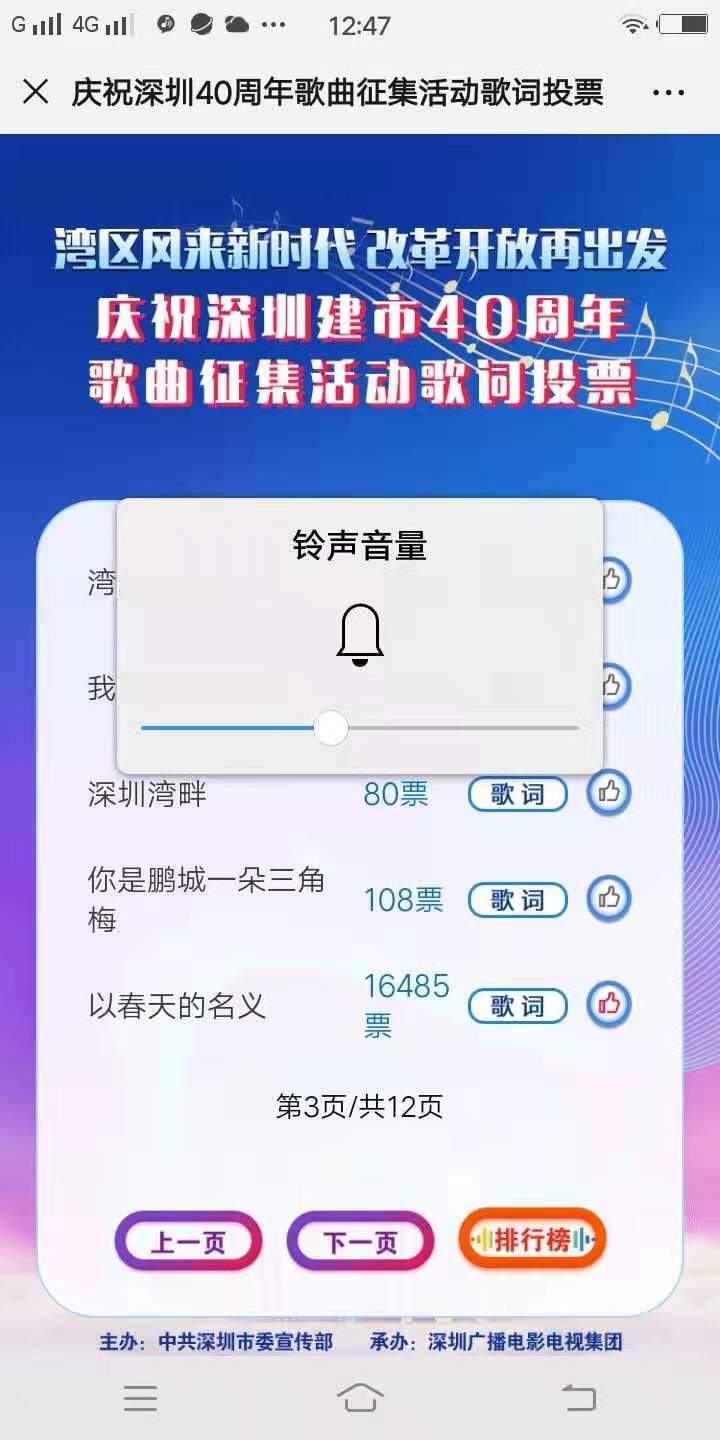Open lyrics of 以春天的名义
Viewport: 720px width, 1440px height.
click(518, 1006)
